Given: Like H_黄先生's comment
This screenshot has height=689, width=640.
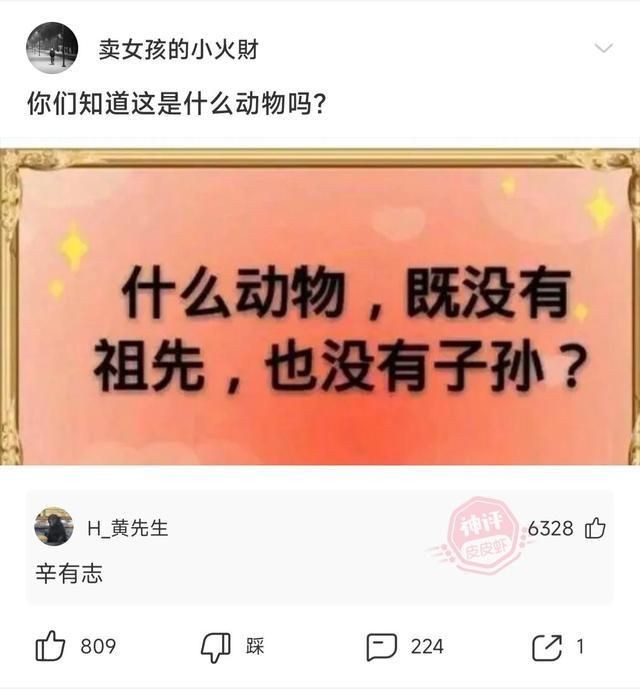Looking at the screenshot, I should pos(596,528).
